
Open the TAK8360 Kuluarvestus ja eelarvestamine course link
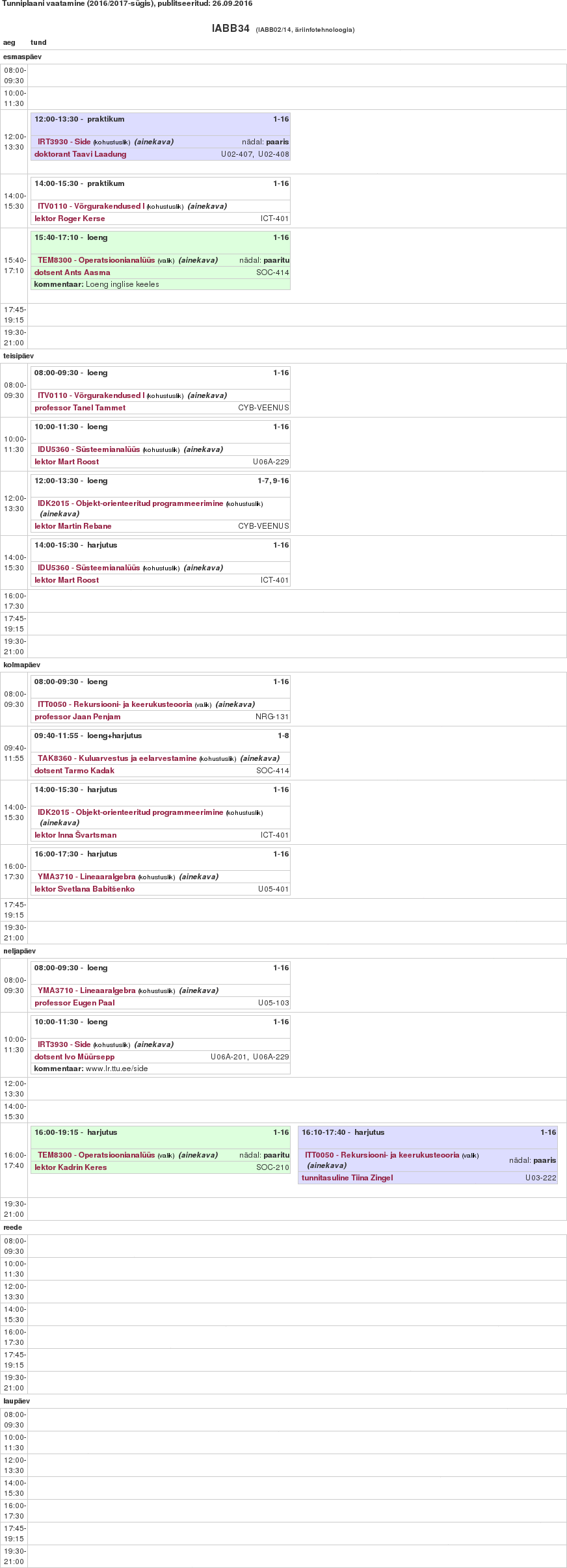tap(117, 758)
